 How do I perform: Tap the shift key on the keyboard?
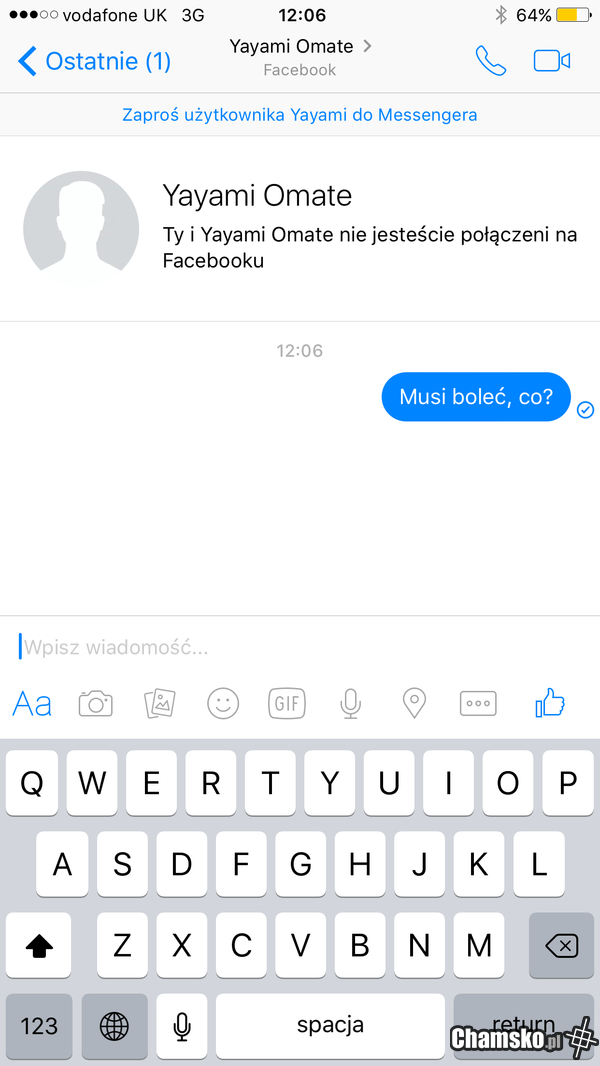click(39, 945)
